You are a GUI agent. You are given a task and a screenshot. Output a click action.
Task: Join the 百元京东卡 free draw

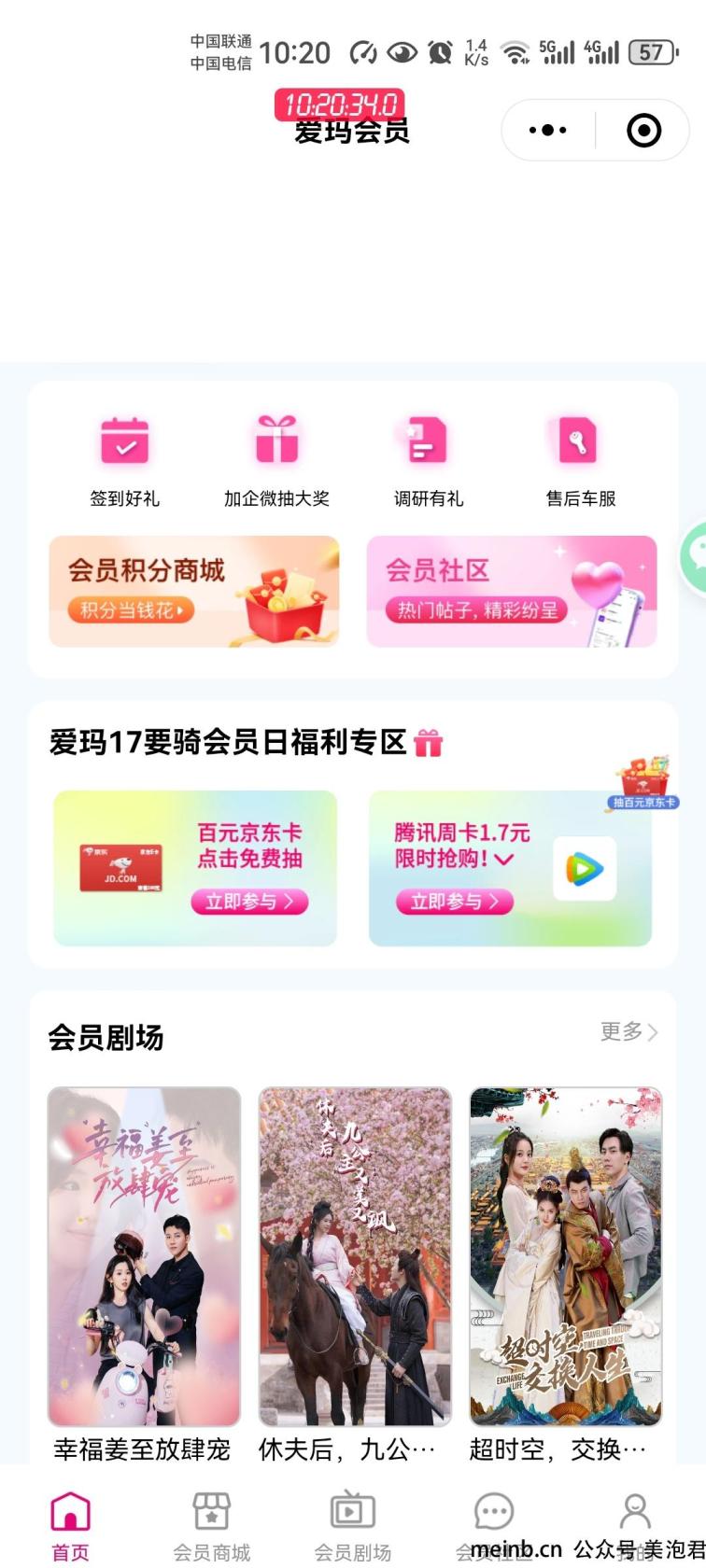(x=249, y=901)
